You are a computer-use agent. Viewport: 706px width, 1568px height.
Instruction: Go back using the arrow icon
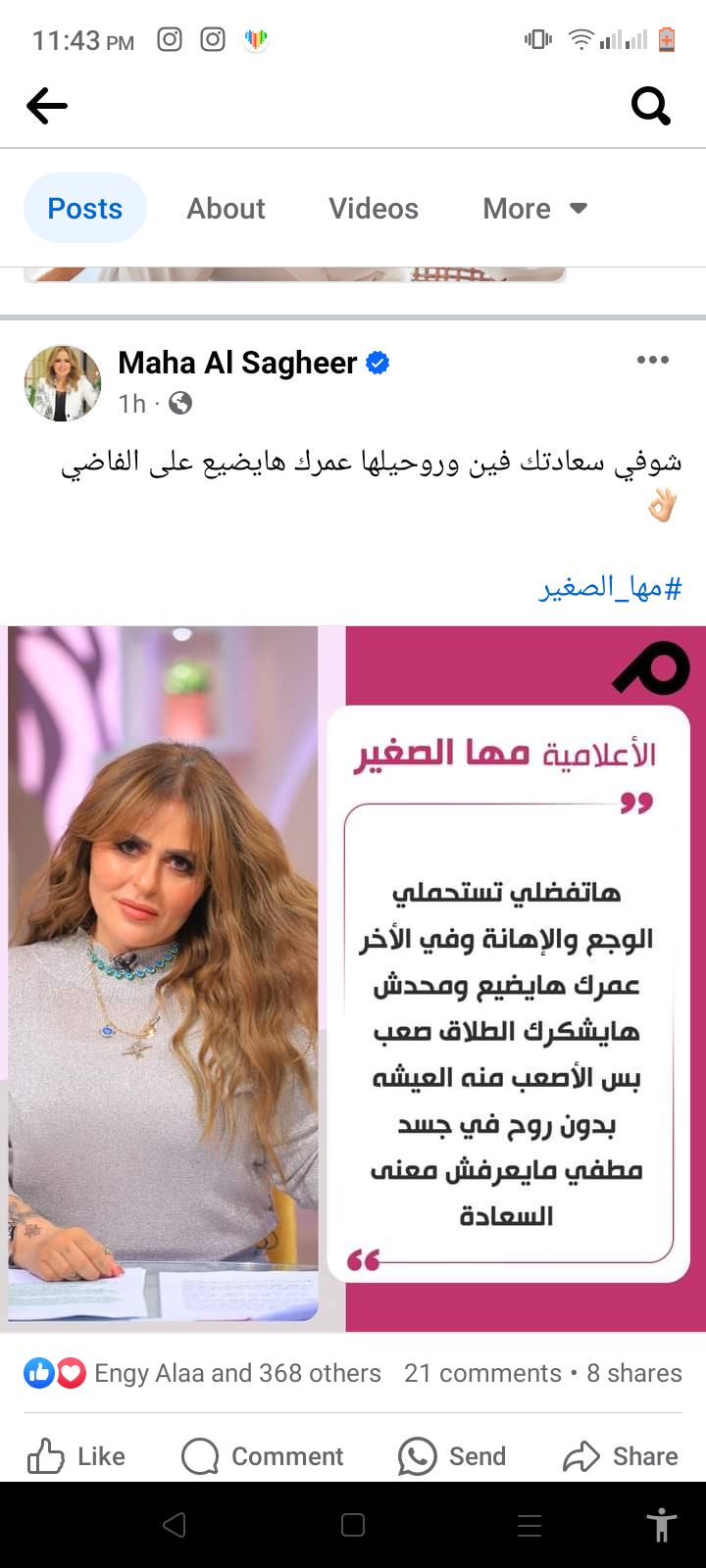pyautogui.click(x=47, y=106)
